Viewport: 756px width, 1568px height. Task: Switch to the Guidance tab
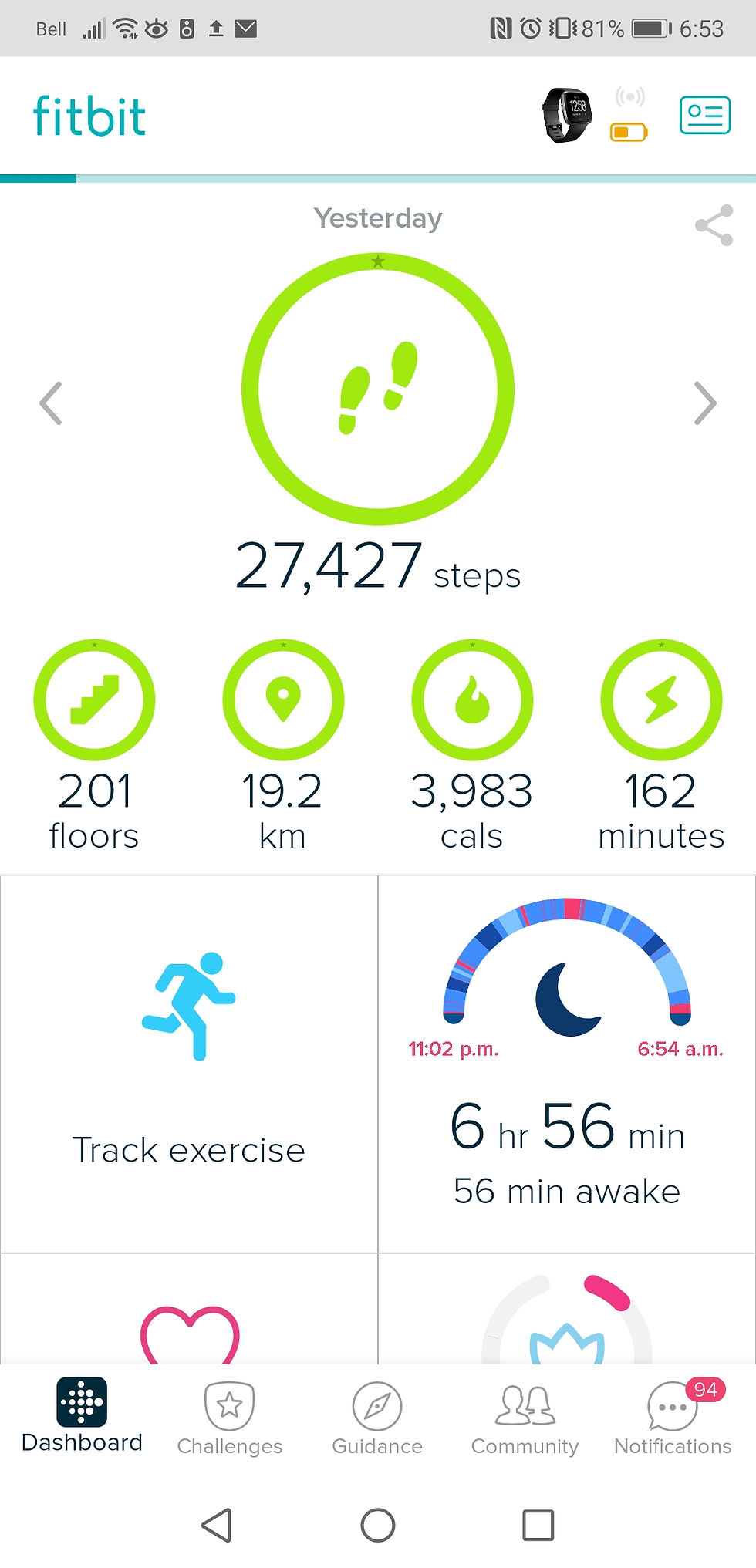point(377,1418)
